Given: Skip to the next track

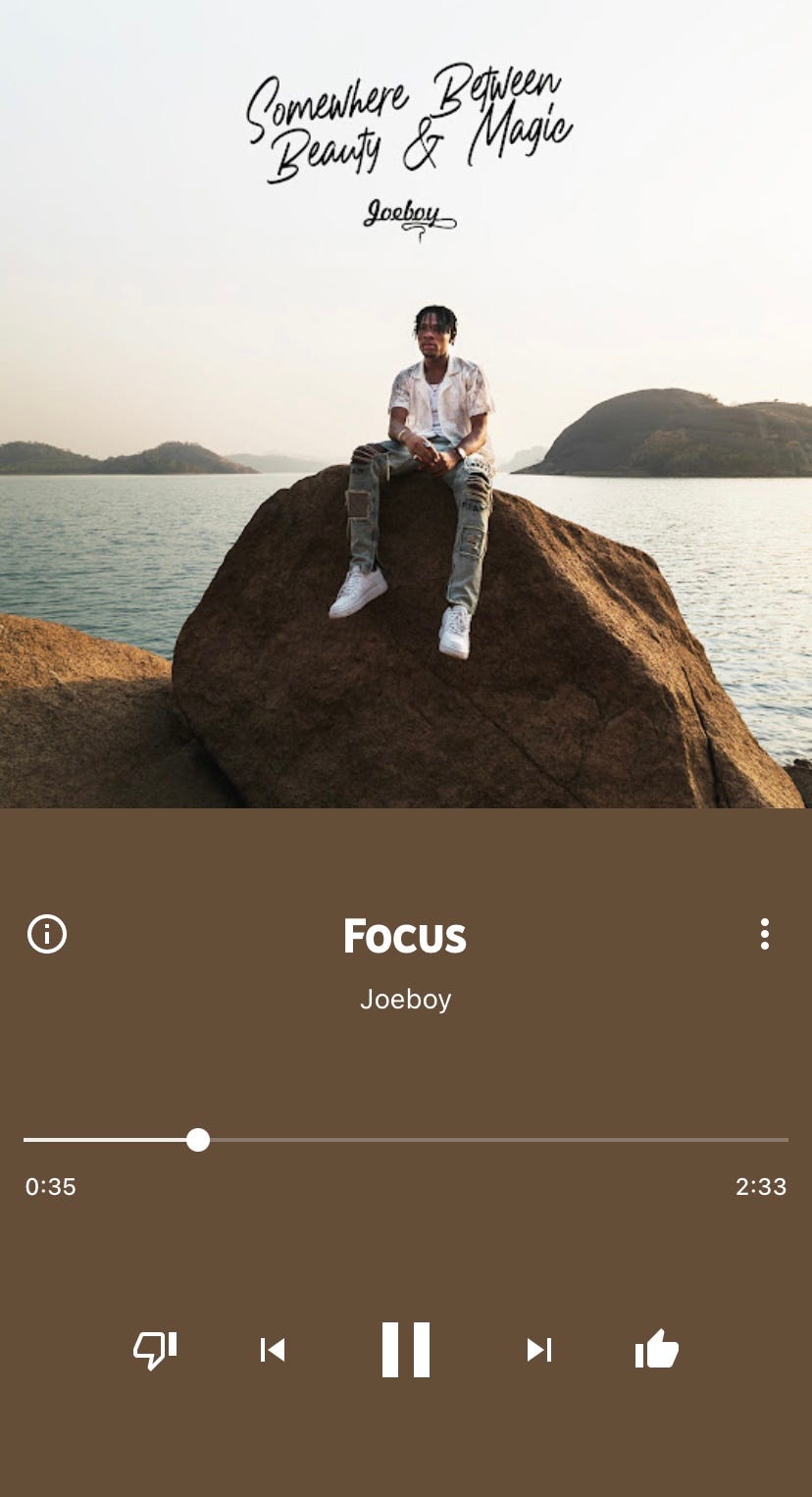Looking at the screenshot, I should pos(538,1350).
